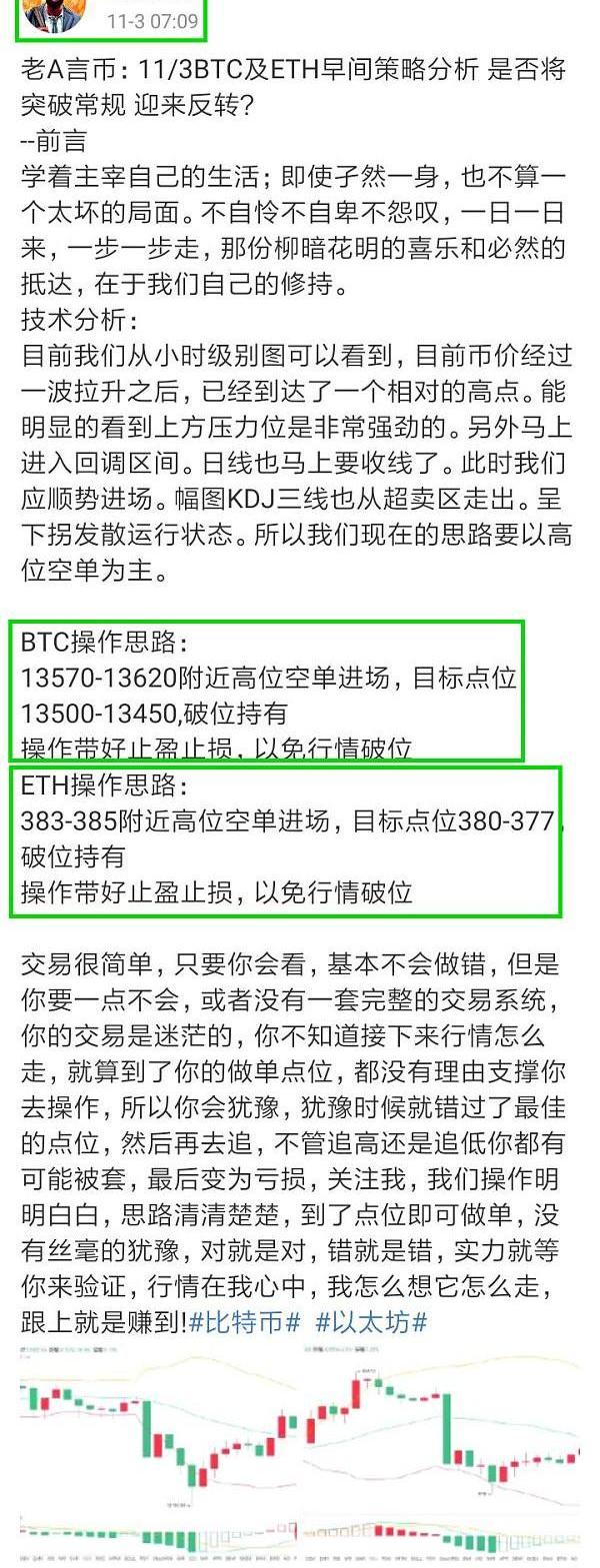Open the author's profile avatar
The width and height of the screenshot is (600, 1568).
tap(55, 14)
